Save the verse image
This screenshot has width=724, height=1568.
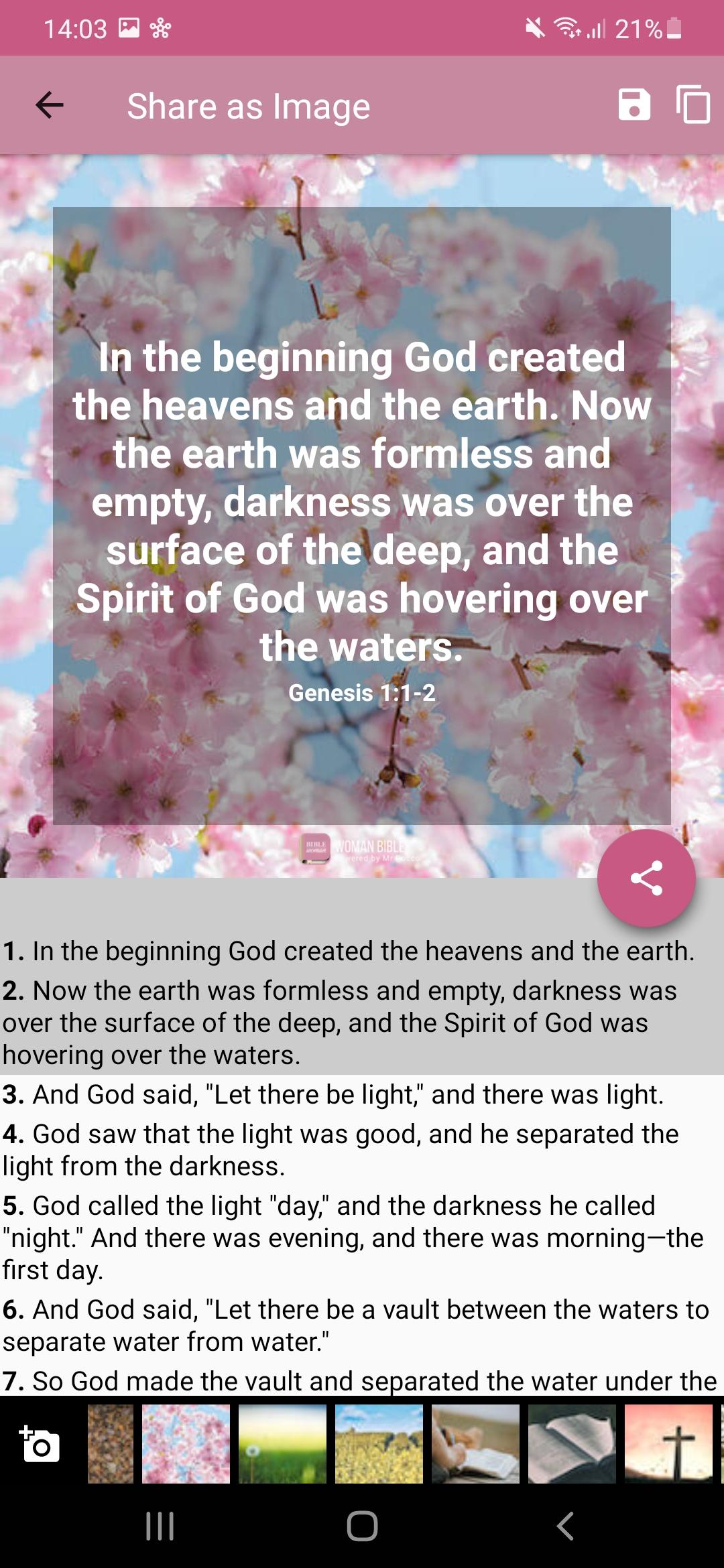tap(633, 105)
